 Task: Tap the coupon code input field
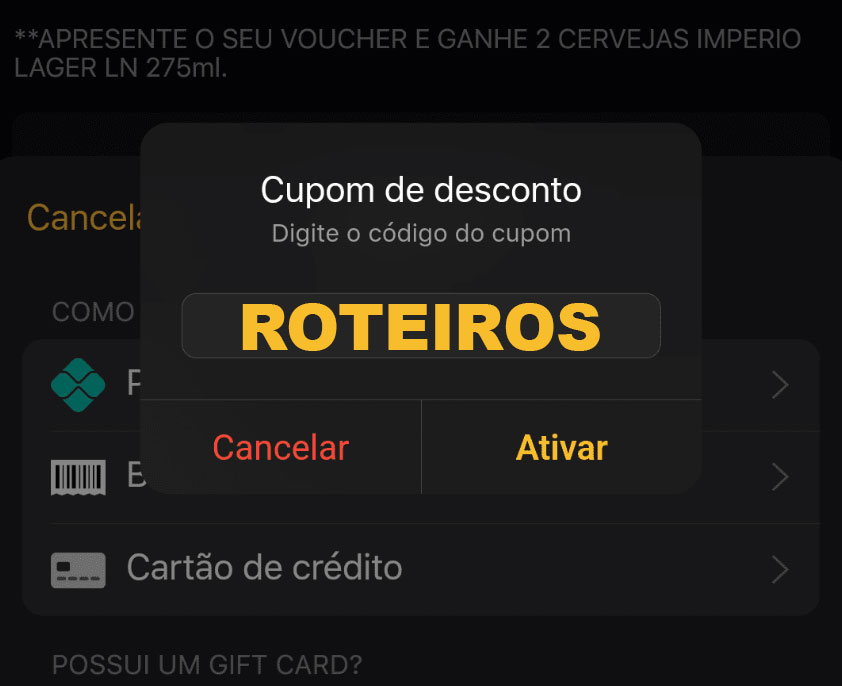click(x=420, y=326)
